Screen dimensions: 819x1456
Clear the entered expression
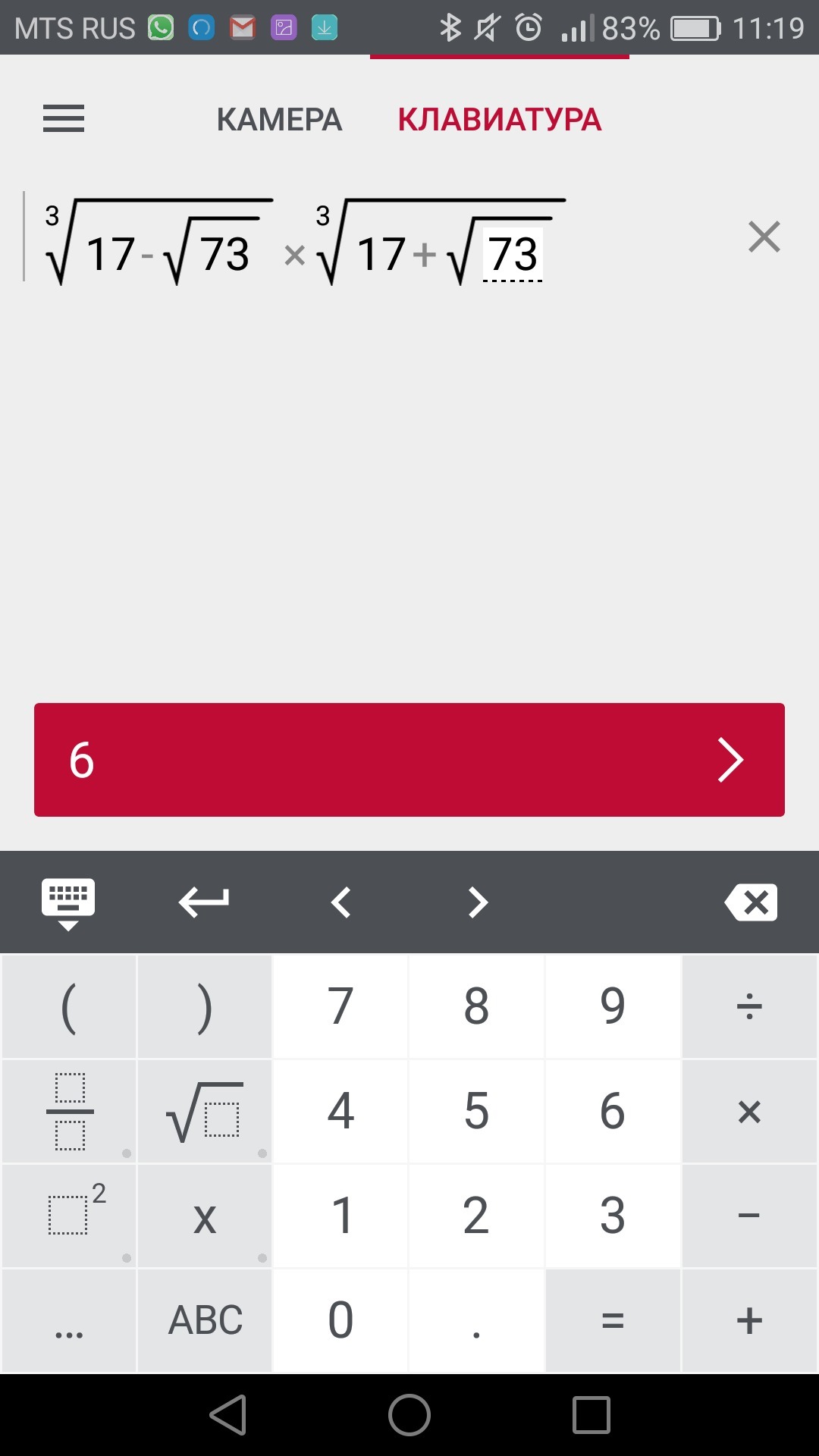pyautogui.click(x=764, y=237)
